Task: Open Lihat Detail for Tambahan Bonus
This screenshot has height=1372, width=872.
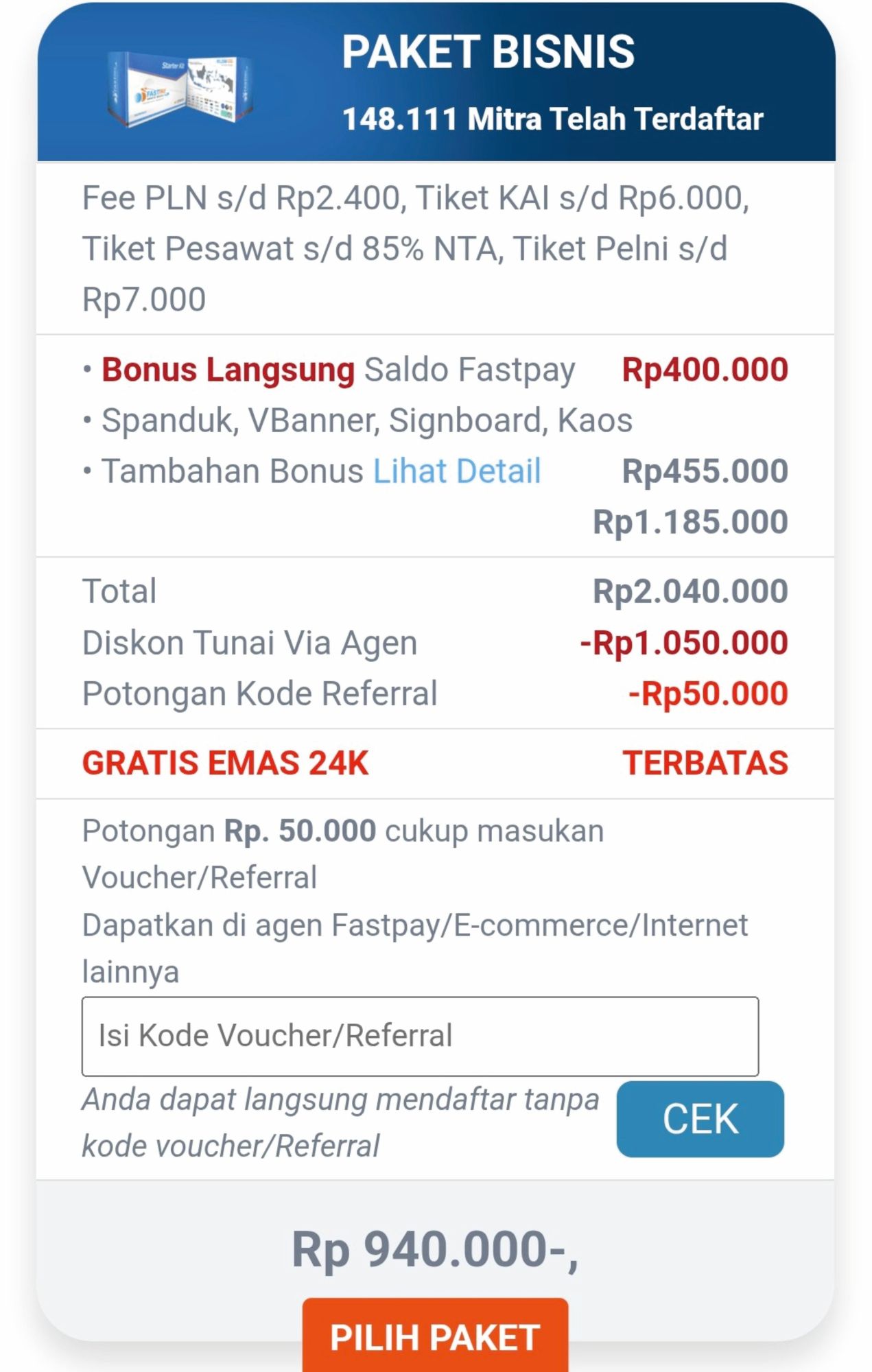Action: (x=456, y=471)
